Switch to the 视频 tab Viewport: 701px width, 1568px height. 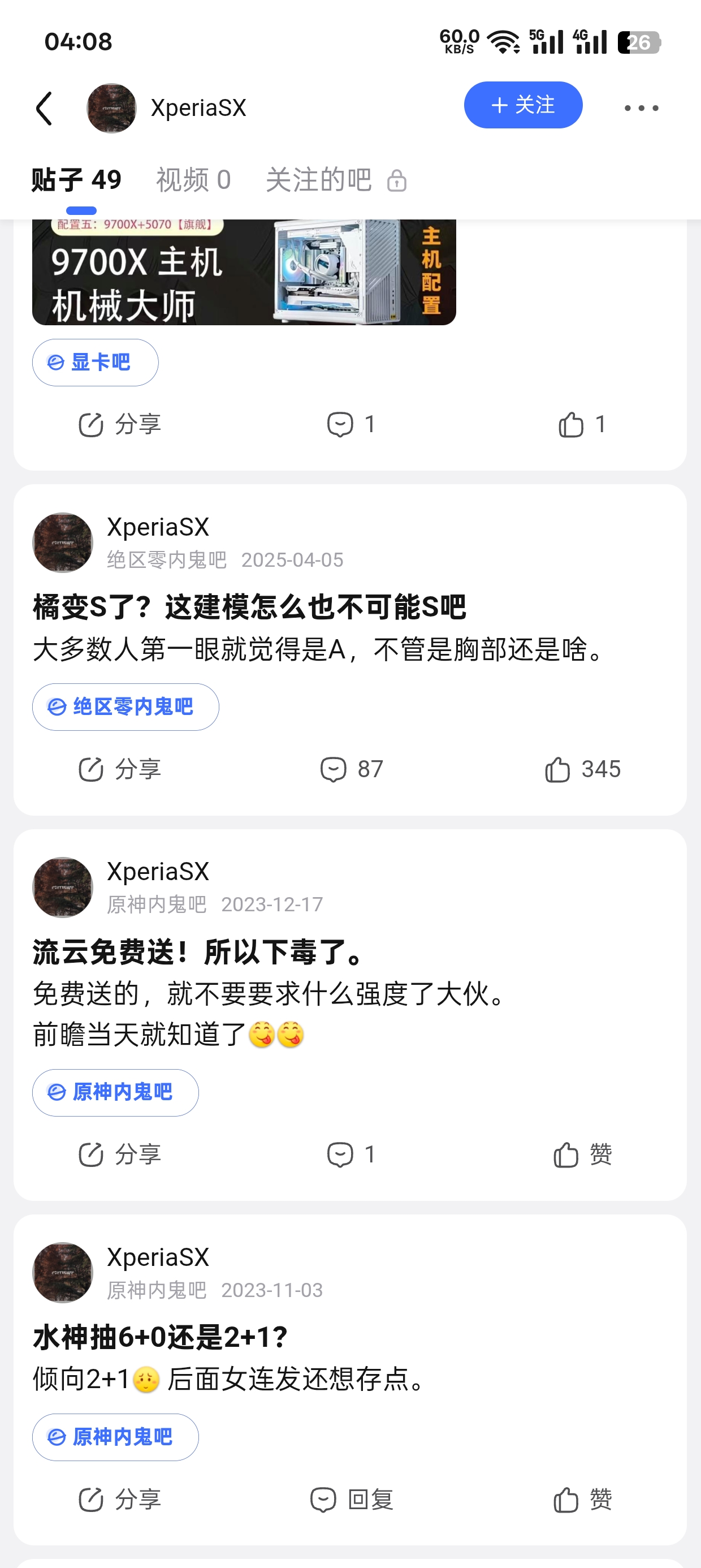193,180
